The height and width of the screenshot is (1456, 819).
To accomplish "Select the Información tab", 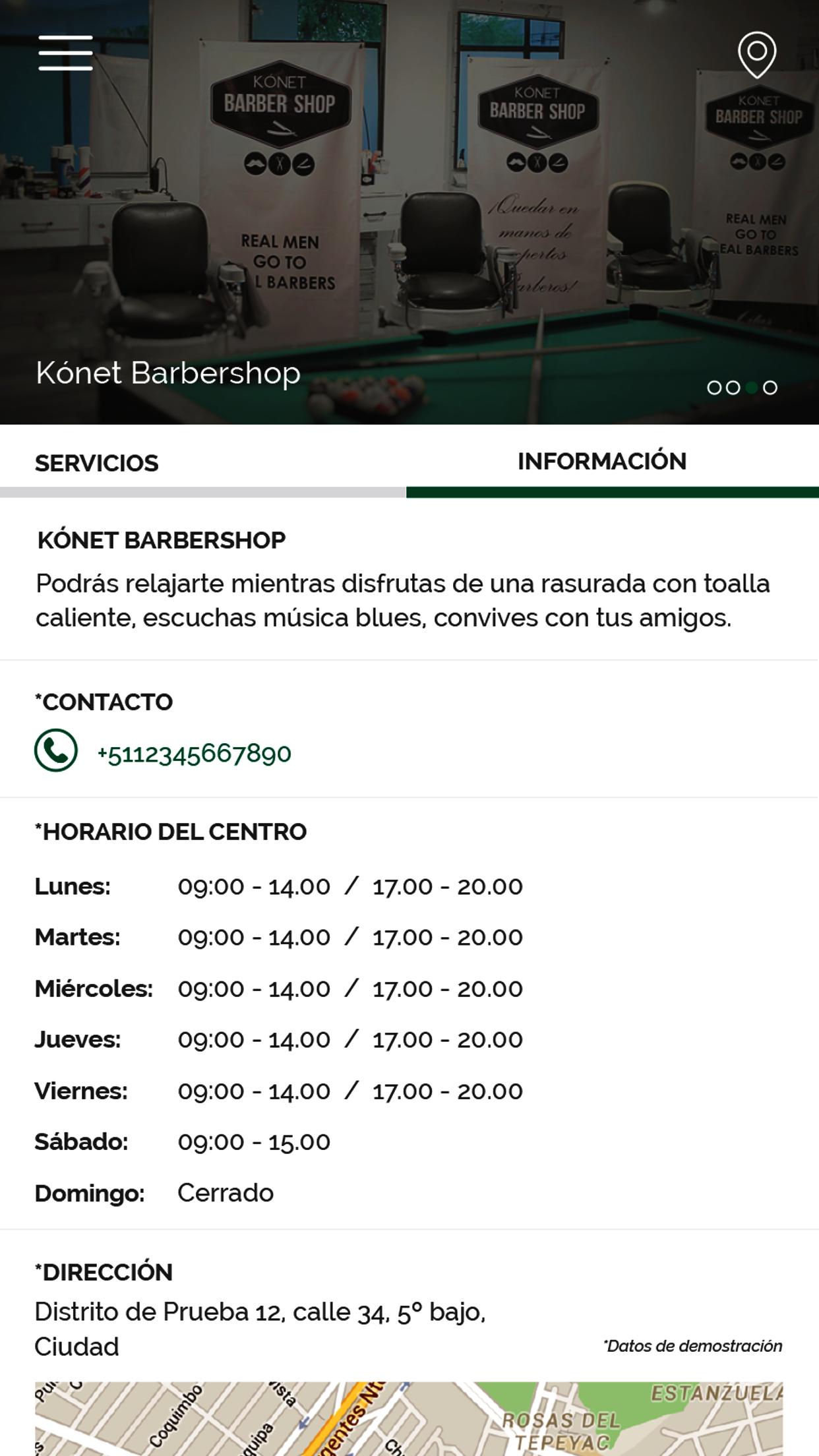I will pyautogui.click(x=601, y=461).
